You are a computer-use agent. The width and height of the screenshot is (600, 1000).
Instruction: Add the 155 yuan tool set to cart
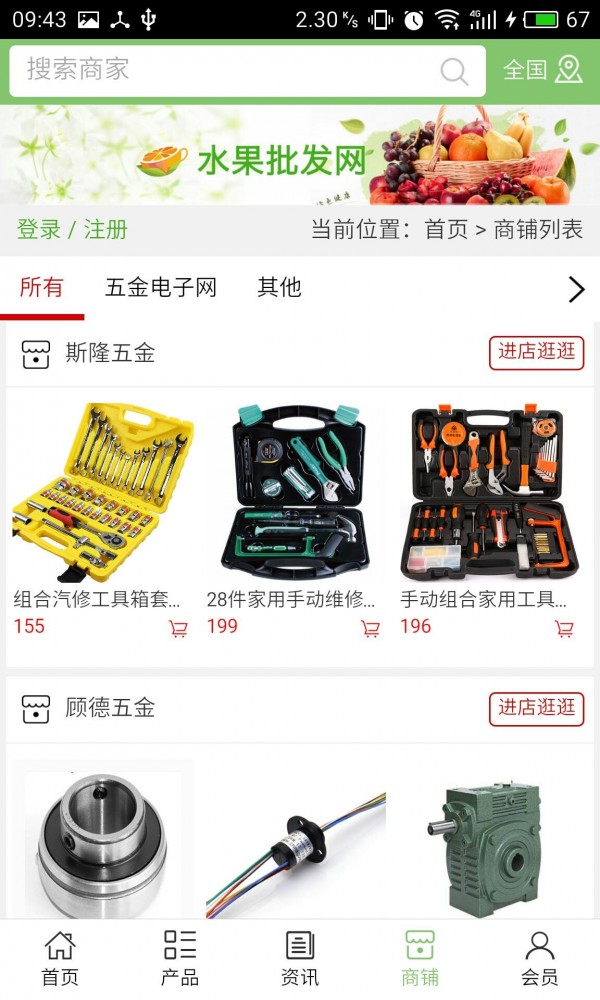pyautogui.click(x=178, y=629)
